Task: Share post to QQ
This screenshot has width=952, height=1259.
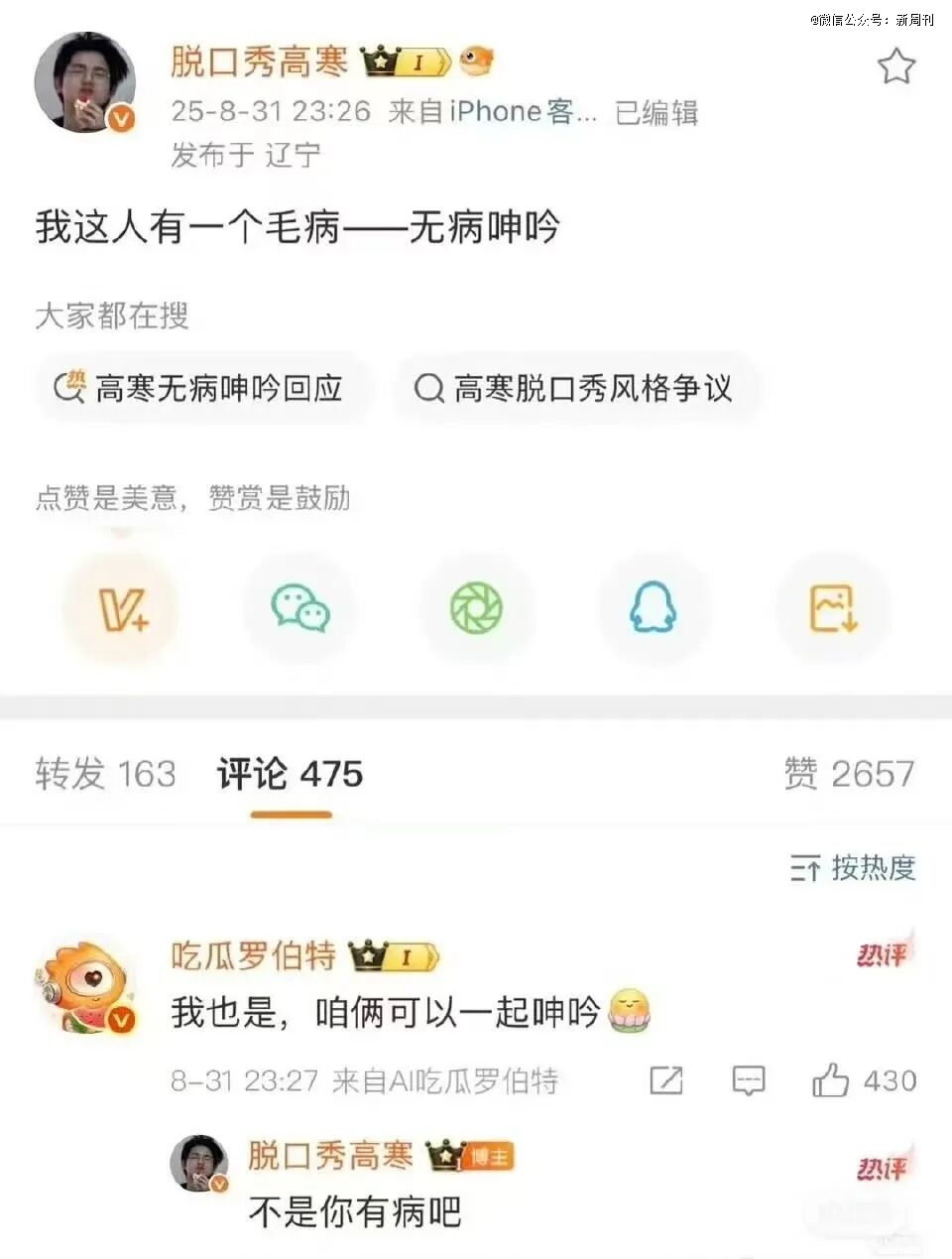Action: coord(654,608)
